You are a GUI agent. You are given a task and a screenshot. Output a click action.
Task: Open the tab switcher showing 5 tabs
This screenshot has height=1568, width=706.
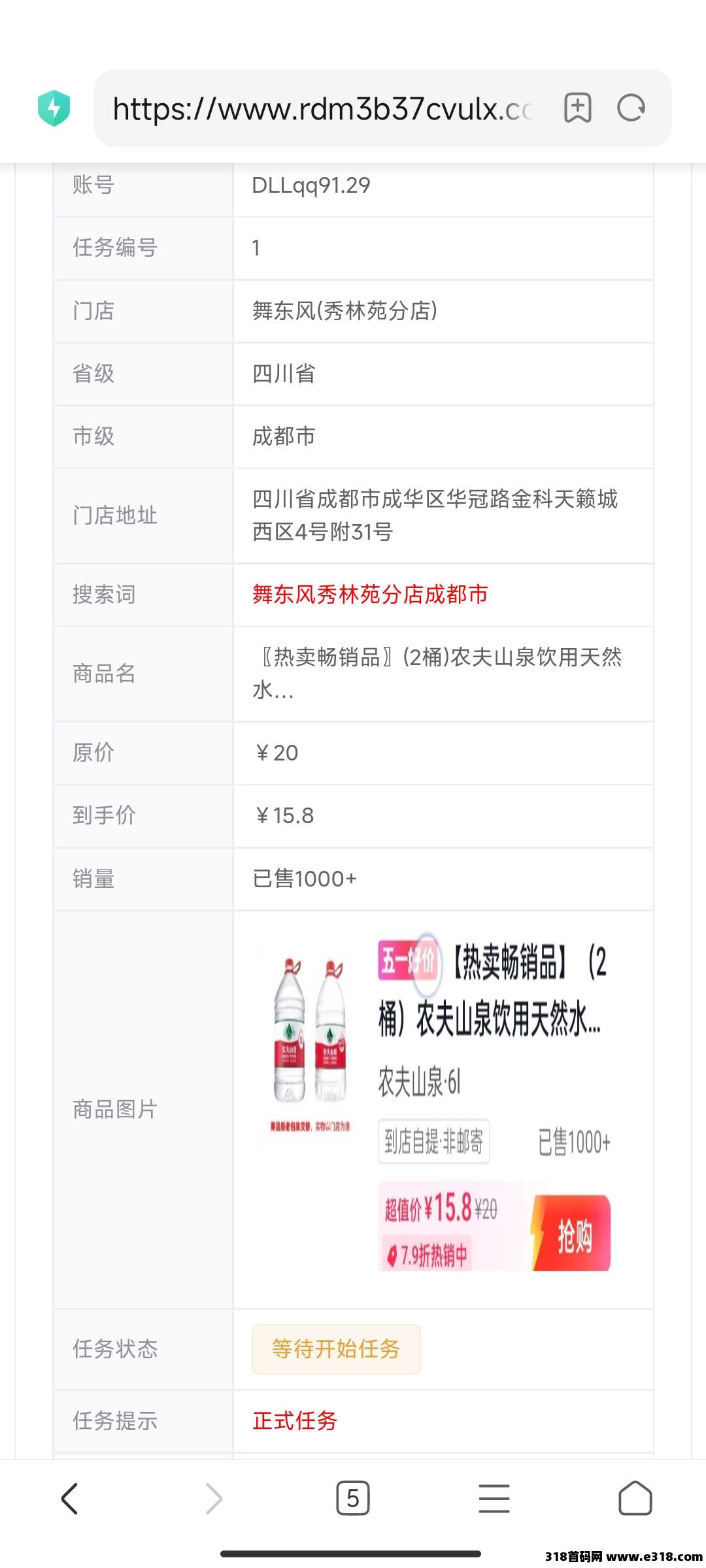click(x=353, y=1498)
